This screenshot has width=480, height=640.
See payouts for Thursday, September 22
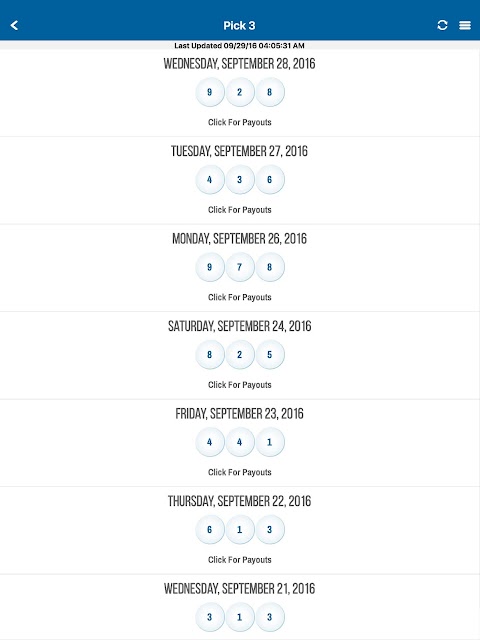pyautogui.click(x=240, y=560)
